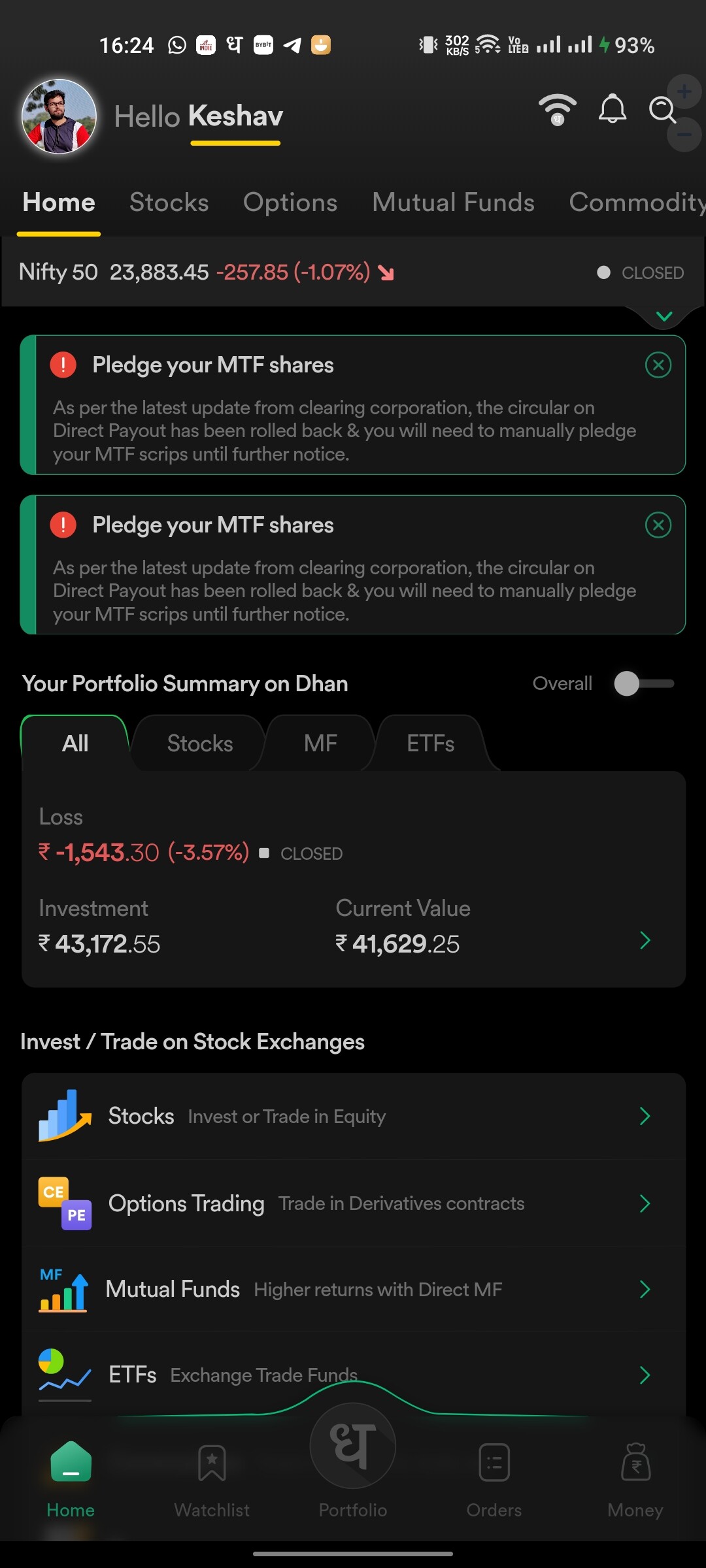Open Keshav's profile picture
706x1568 pixels.
59,116
